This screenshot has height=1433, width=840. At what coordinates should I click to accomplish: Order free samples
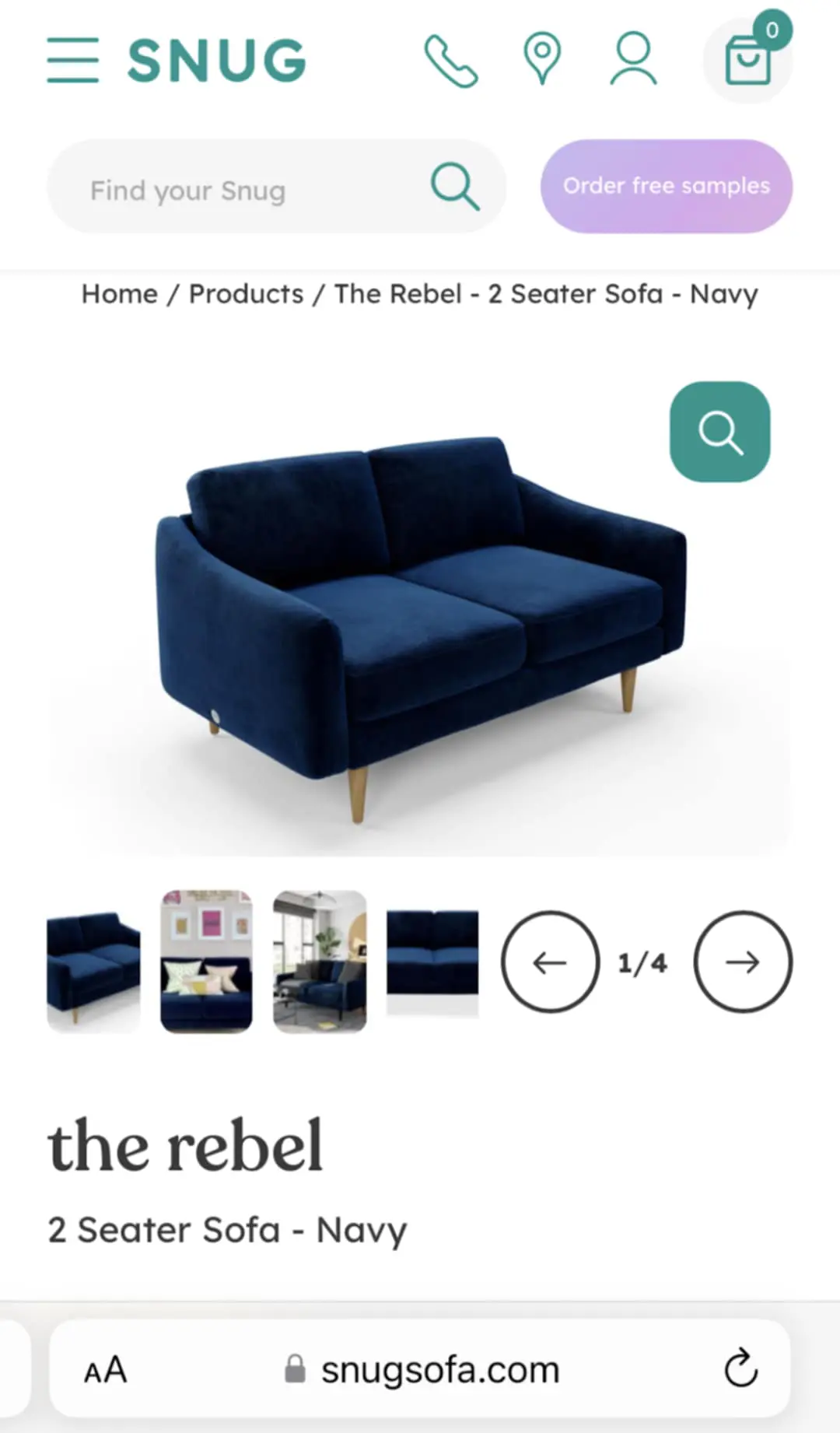667,187
